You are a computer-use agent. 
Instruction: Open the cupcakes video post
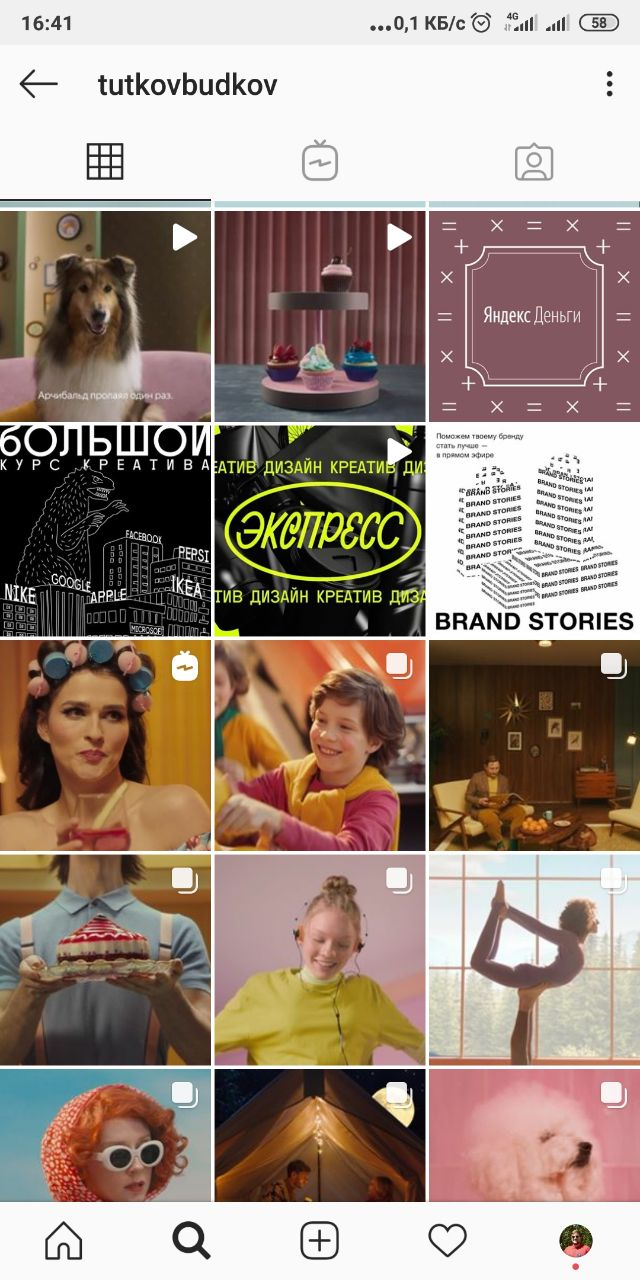(320, 316)
